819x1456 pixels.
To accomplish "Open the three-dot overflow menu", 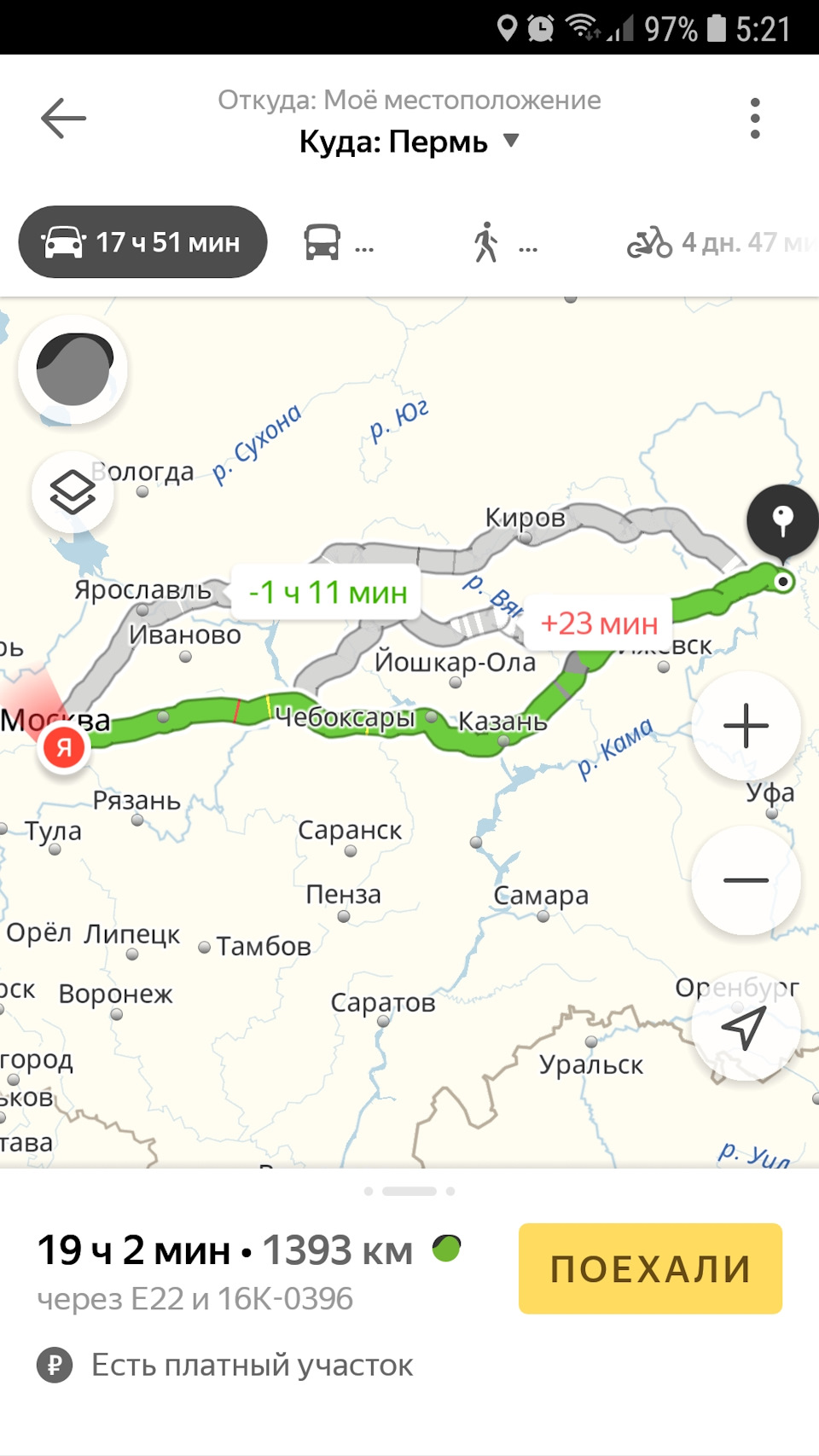I will coord(754,118).
